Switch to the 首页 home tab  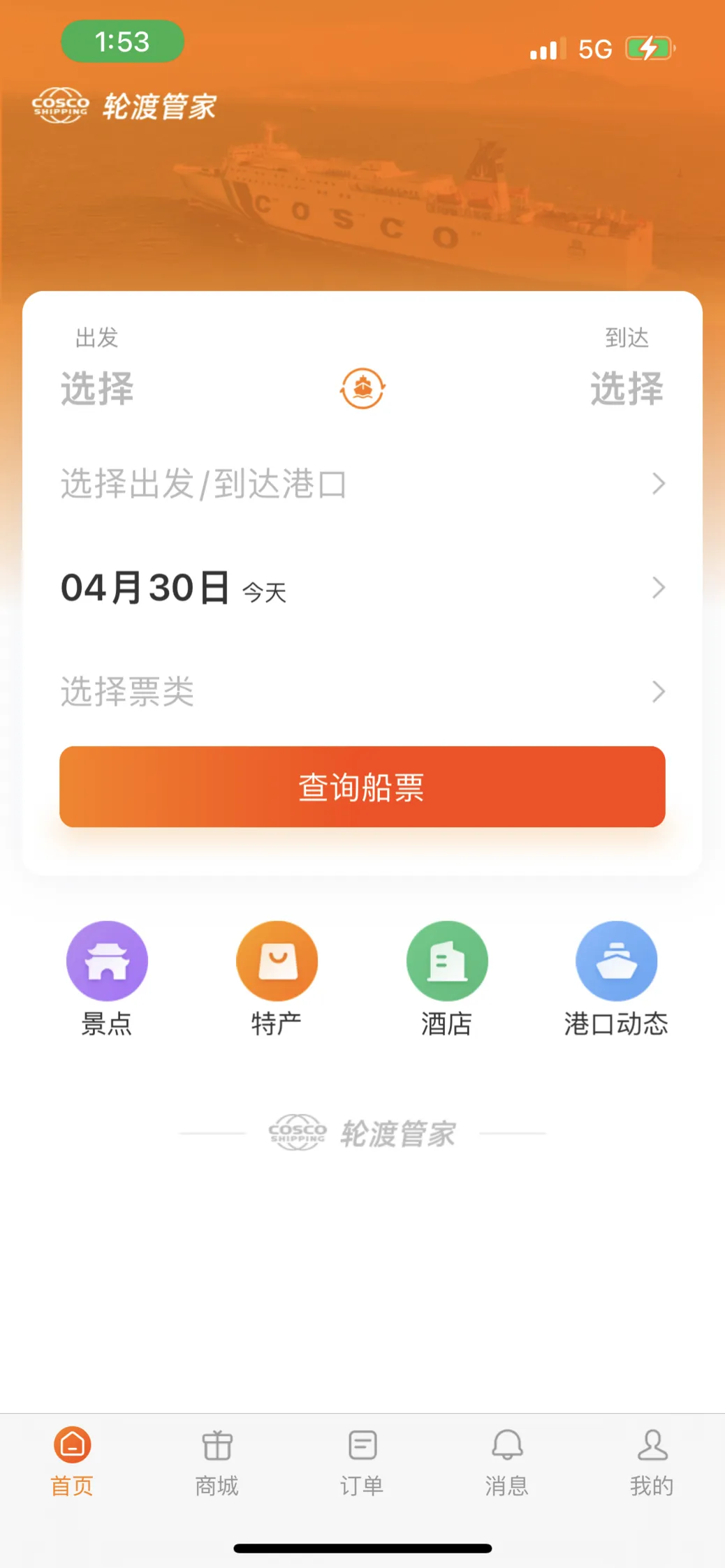[72, 1459]
